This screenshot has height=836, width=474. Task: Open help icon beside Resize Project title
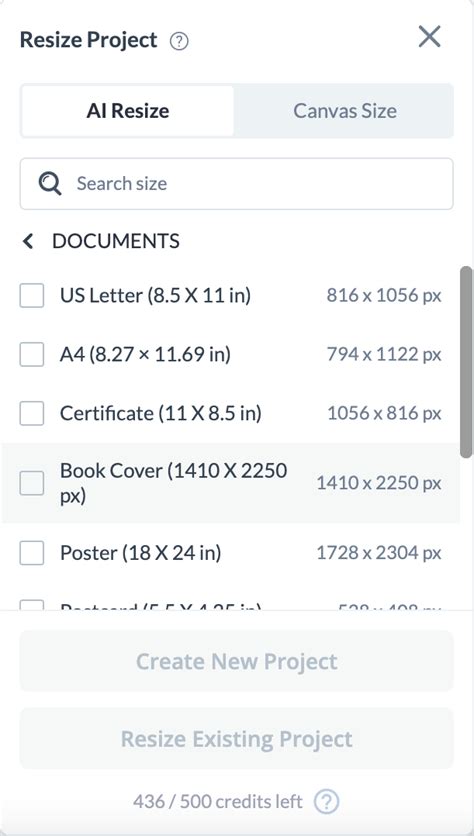tap(179, 41)
